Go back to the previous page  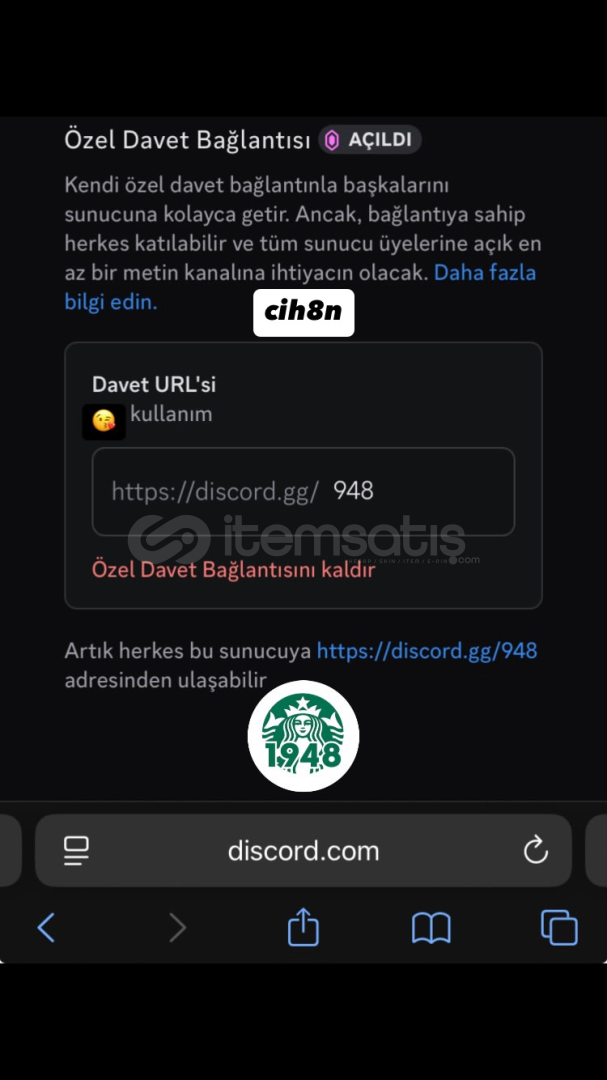coord(46,927)
